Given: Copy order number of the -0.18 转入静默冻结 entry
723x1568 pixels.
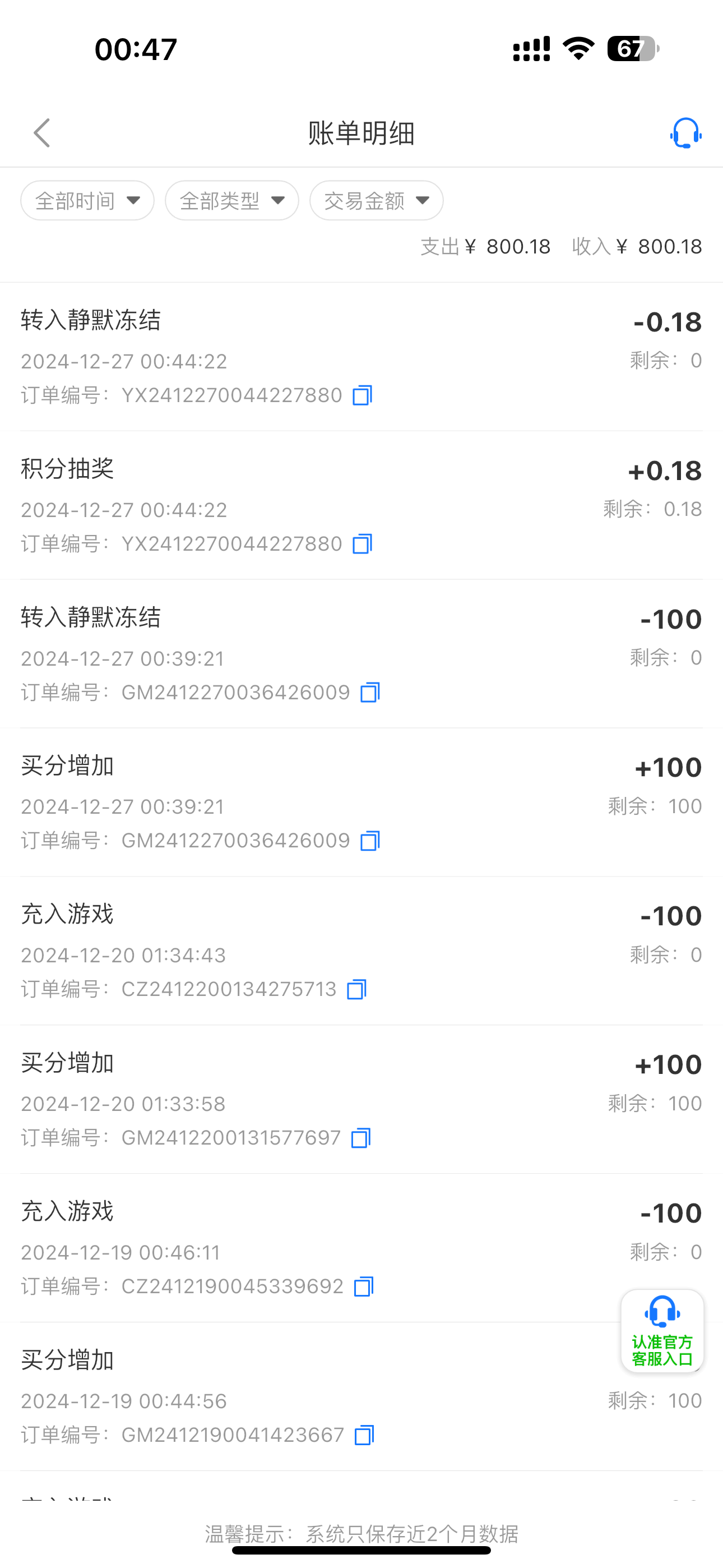Looking at the screenshot, I should (362, 395).
